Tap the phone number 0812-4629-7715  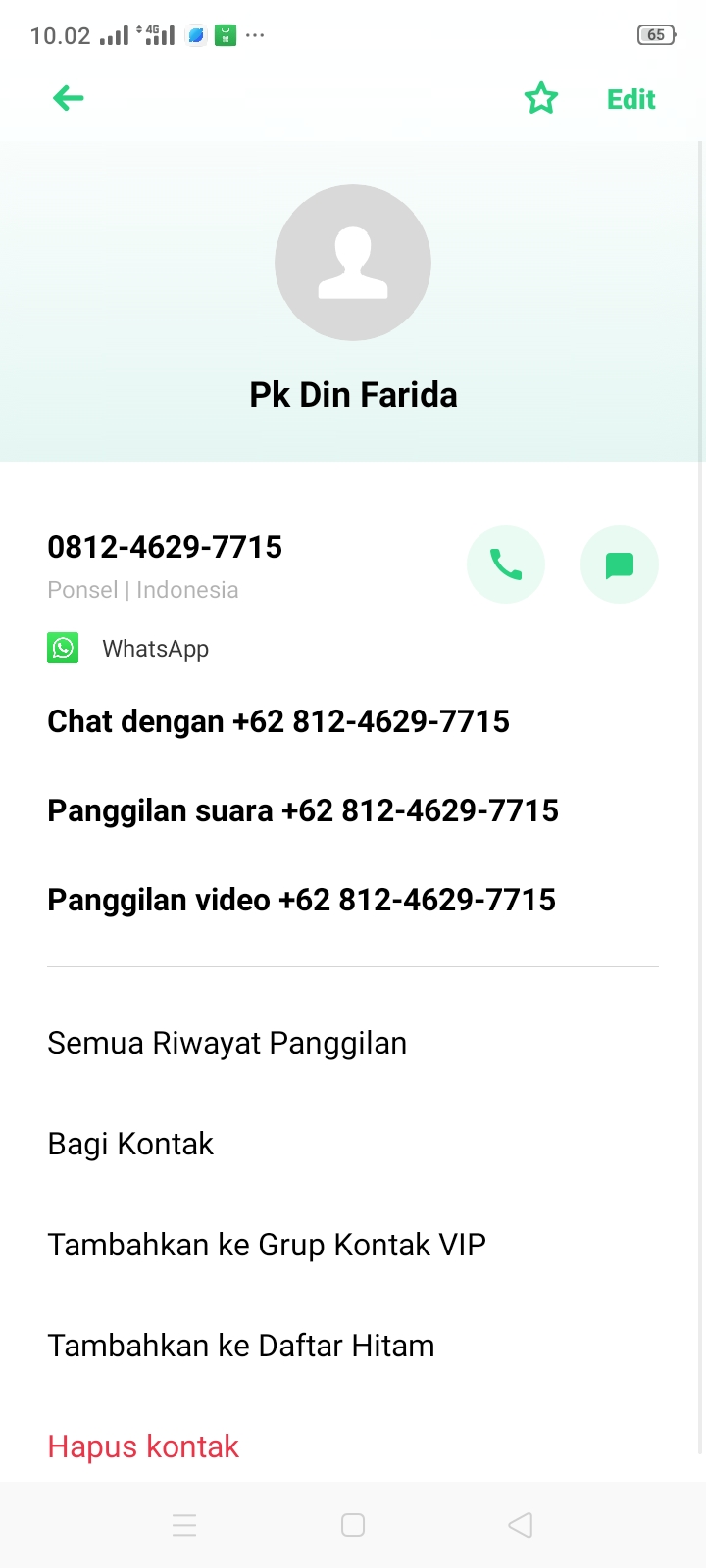pos(164,547)
